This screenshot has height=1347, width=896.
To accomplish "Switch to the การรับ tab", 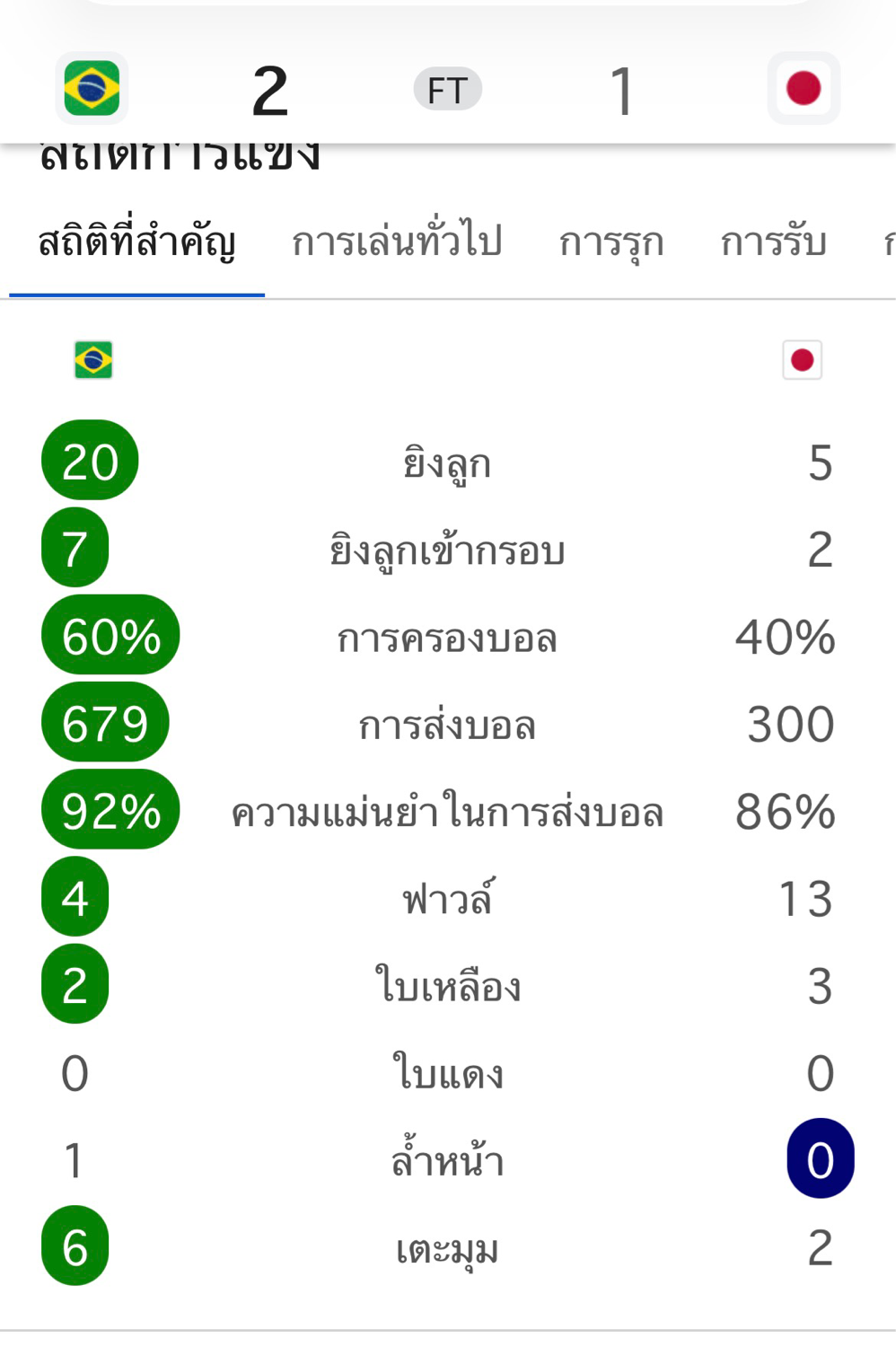I will [773, 242].
